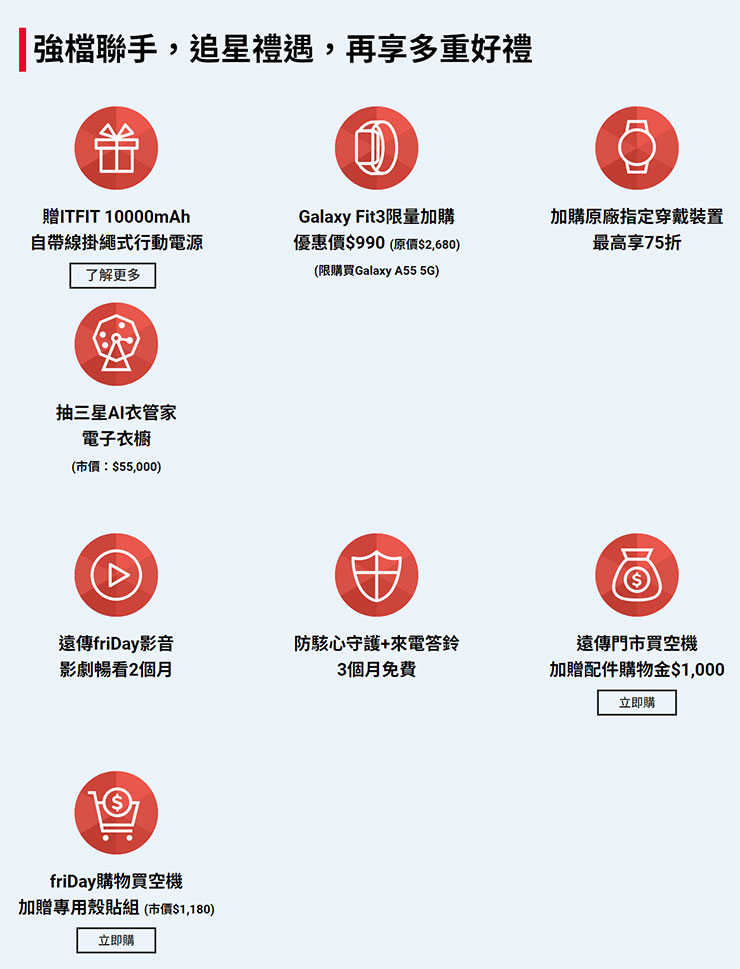Image resolution: width=740 pixels, height=969 pixels.
Task: Click the money bag icon for 配件購物金
Action: click(638, 575)
